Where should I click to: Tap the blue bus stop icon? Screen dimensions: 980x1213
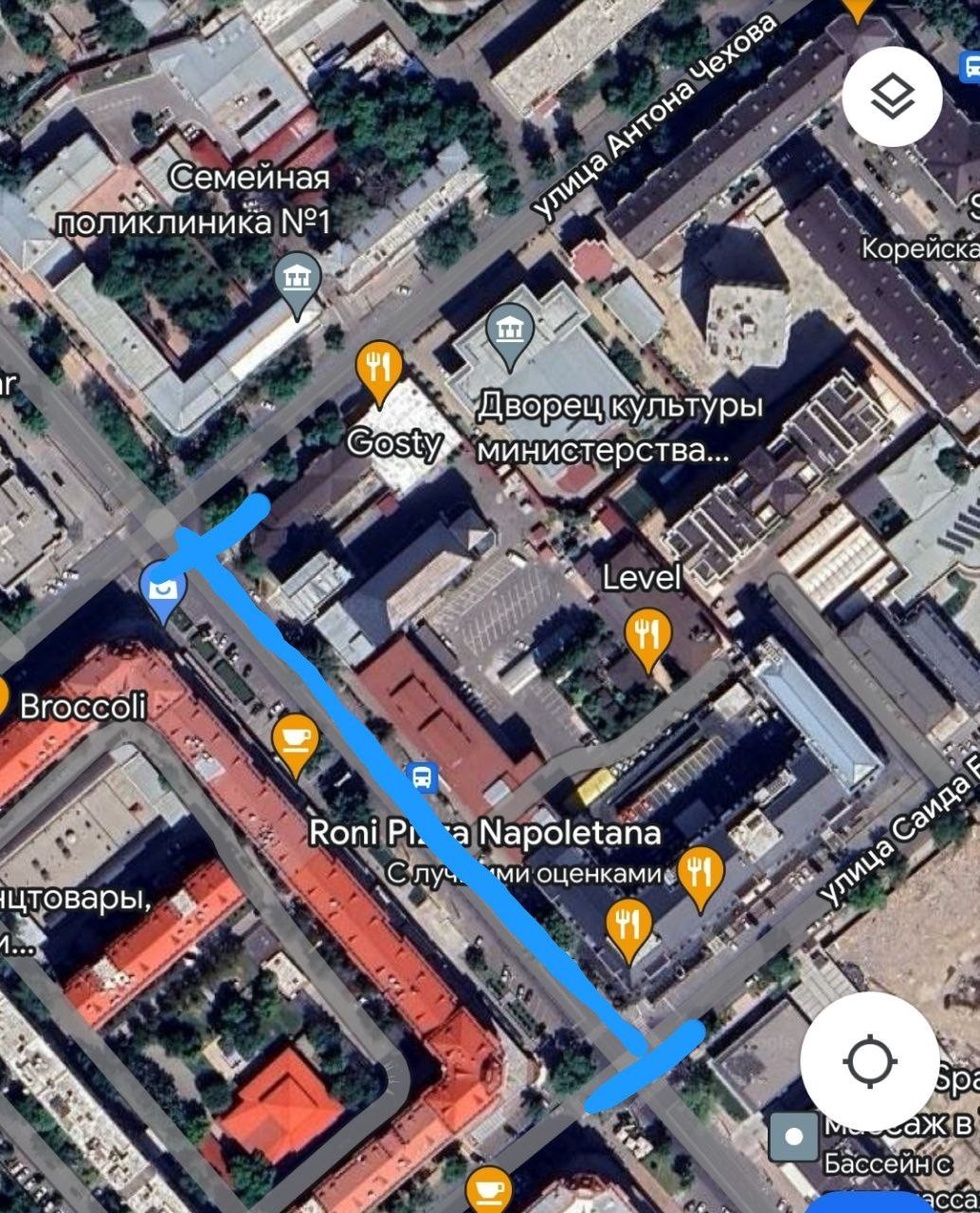tap(423, 777)
